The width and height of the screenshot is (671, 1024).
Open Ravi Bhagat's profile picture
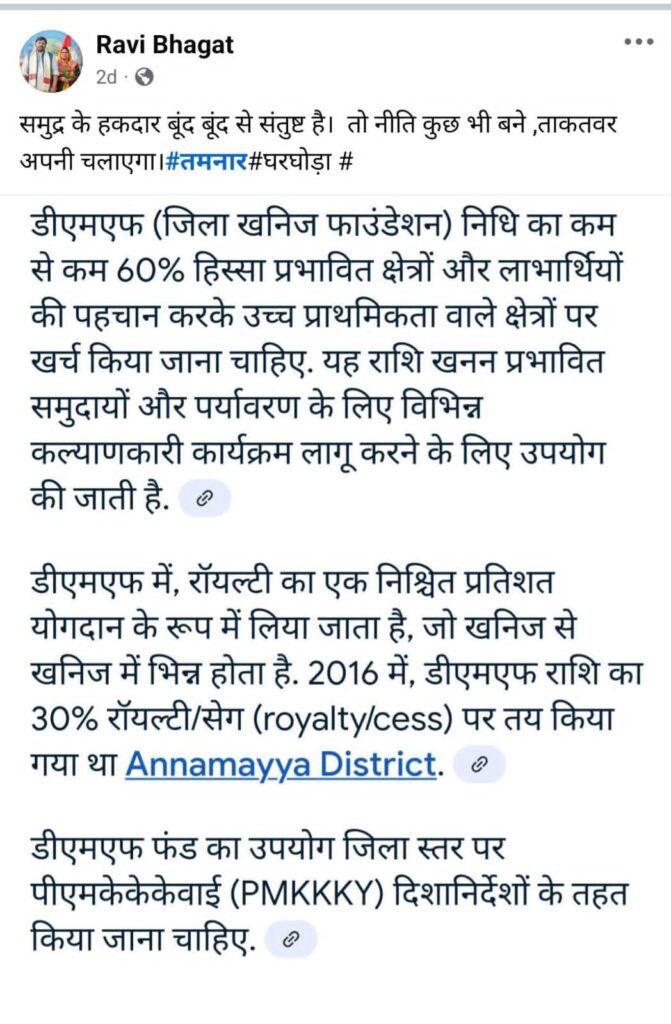[x=51, y=61]
